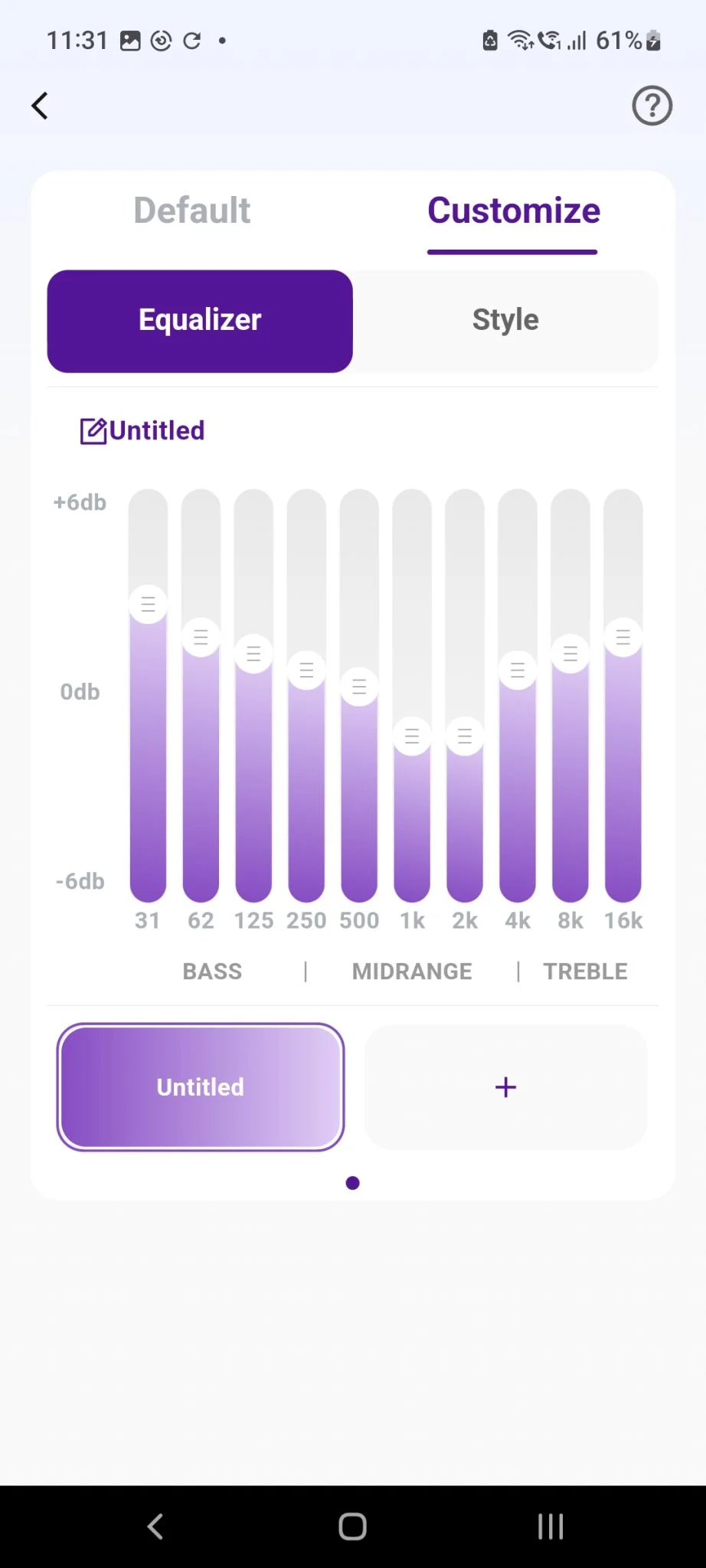This screenshot has height=1568, width=706.
Task: Go back using the top-left arrow
Action: 41,106
